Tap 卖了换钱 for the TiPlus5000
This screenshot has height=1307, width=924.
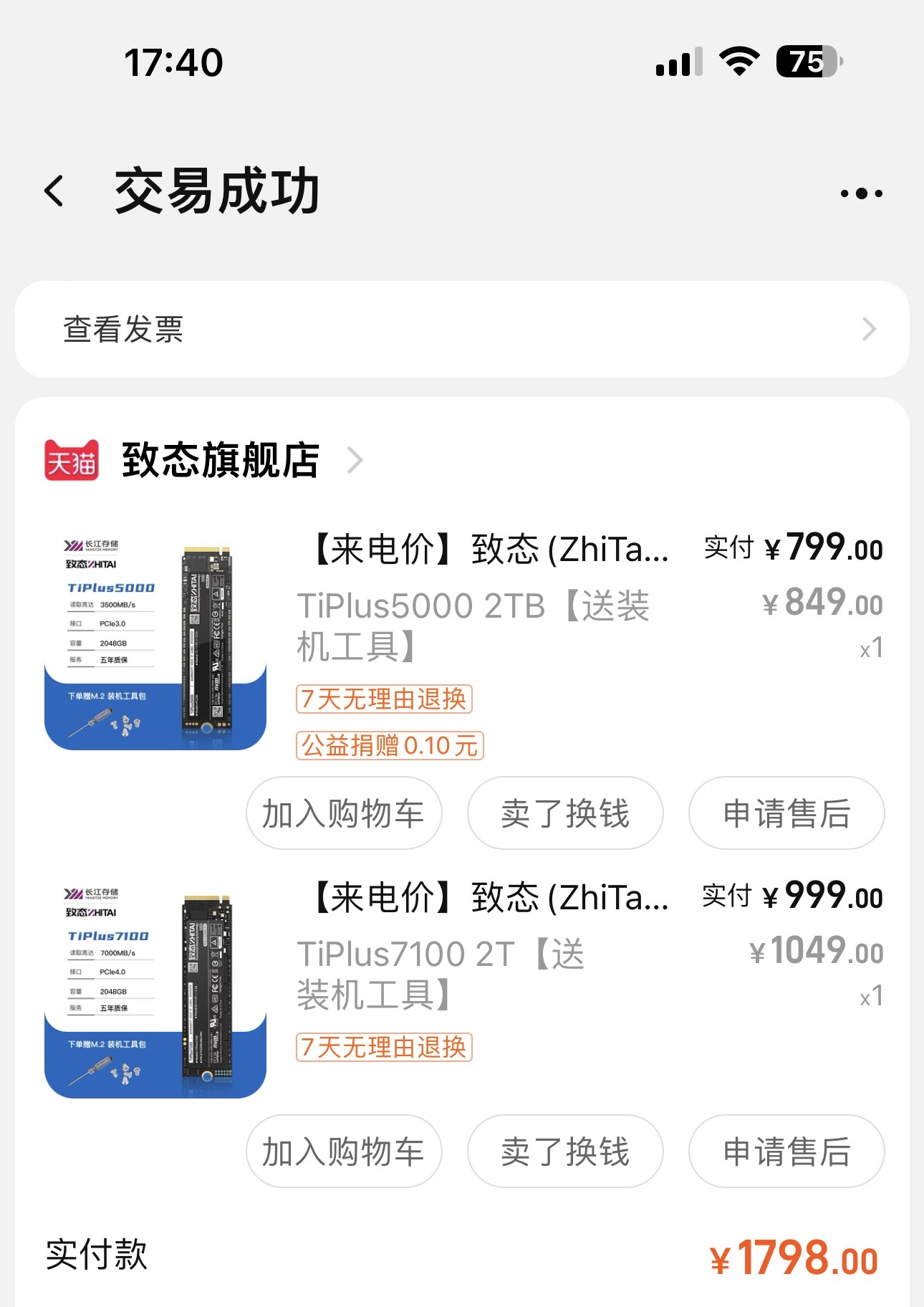coord(565,813)
